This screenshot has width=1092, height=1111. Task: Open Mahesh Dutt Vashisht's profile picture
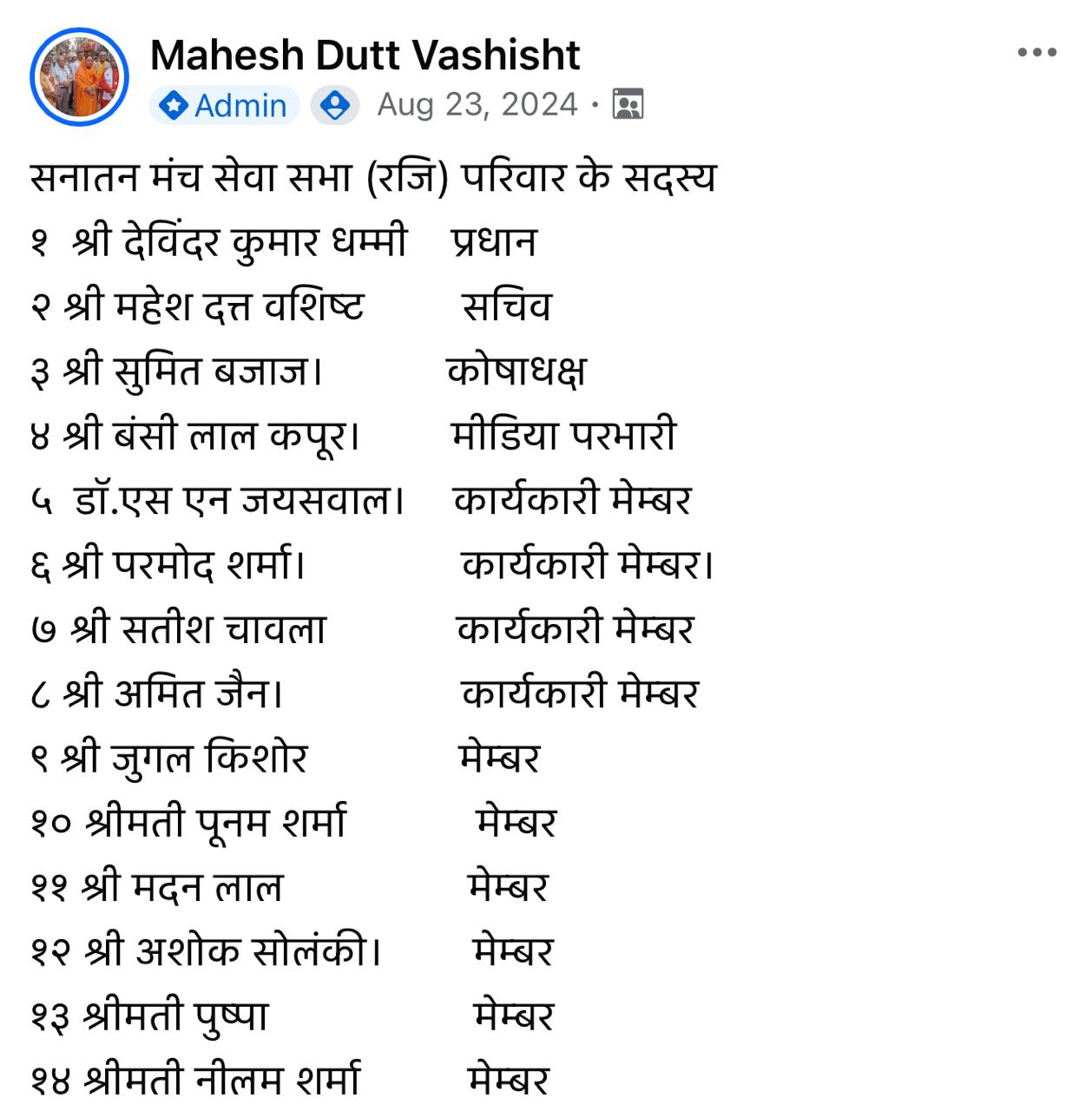coord(79,77)
